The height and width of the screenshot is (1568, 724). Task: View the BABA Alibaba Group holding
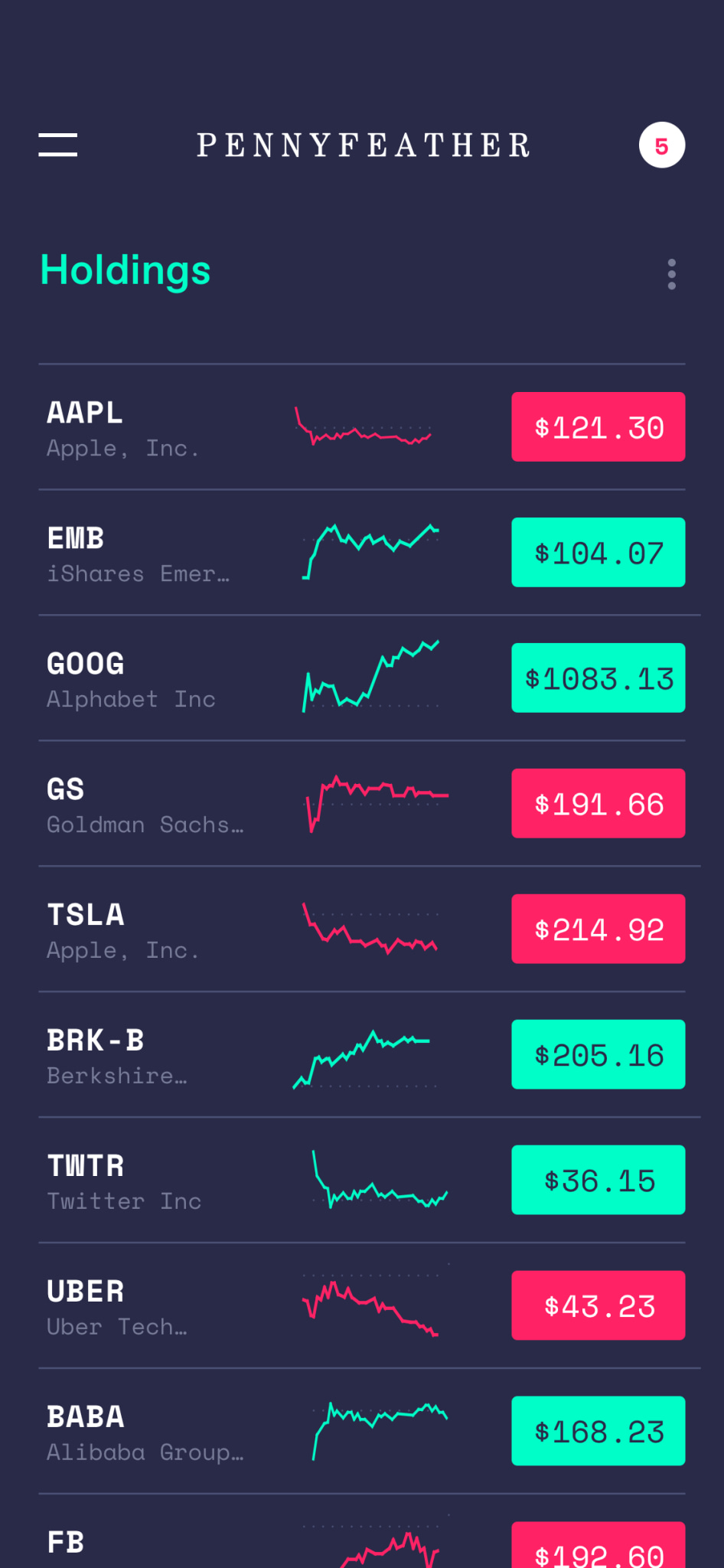pyautogui.click(x=362, y=1431)
